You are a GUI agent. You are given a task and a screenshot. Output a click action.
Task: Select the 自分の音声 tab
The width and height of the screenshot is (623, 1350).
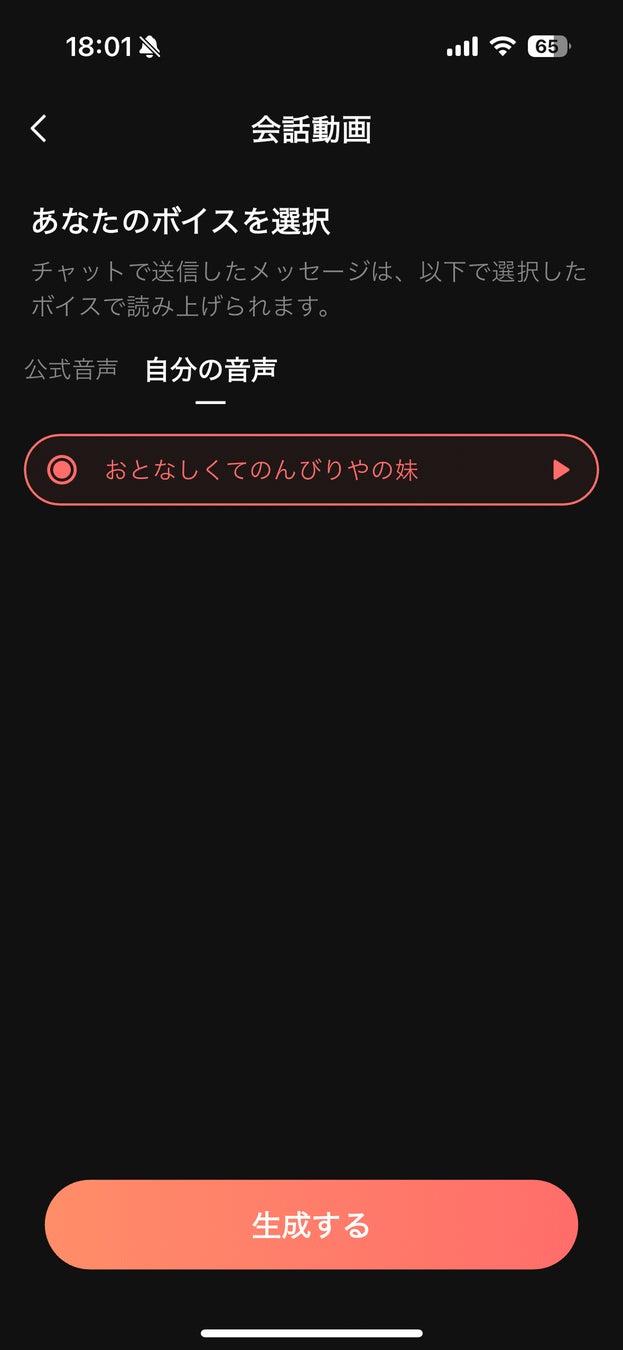(x=211, y=370)
